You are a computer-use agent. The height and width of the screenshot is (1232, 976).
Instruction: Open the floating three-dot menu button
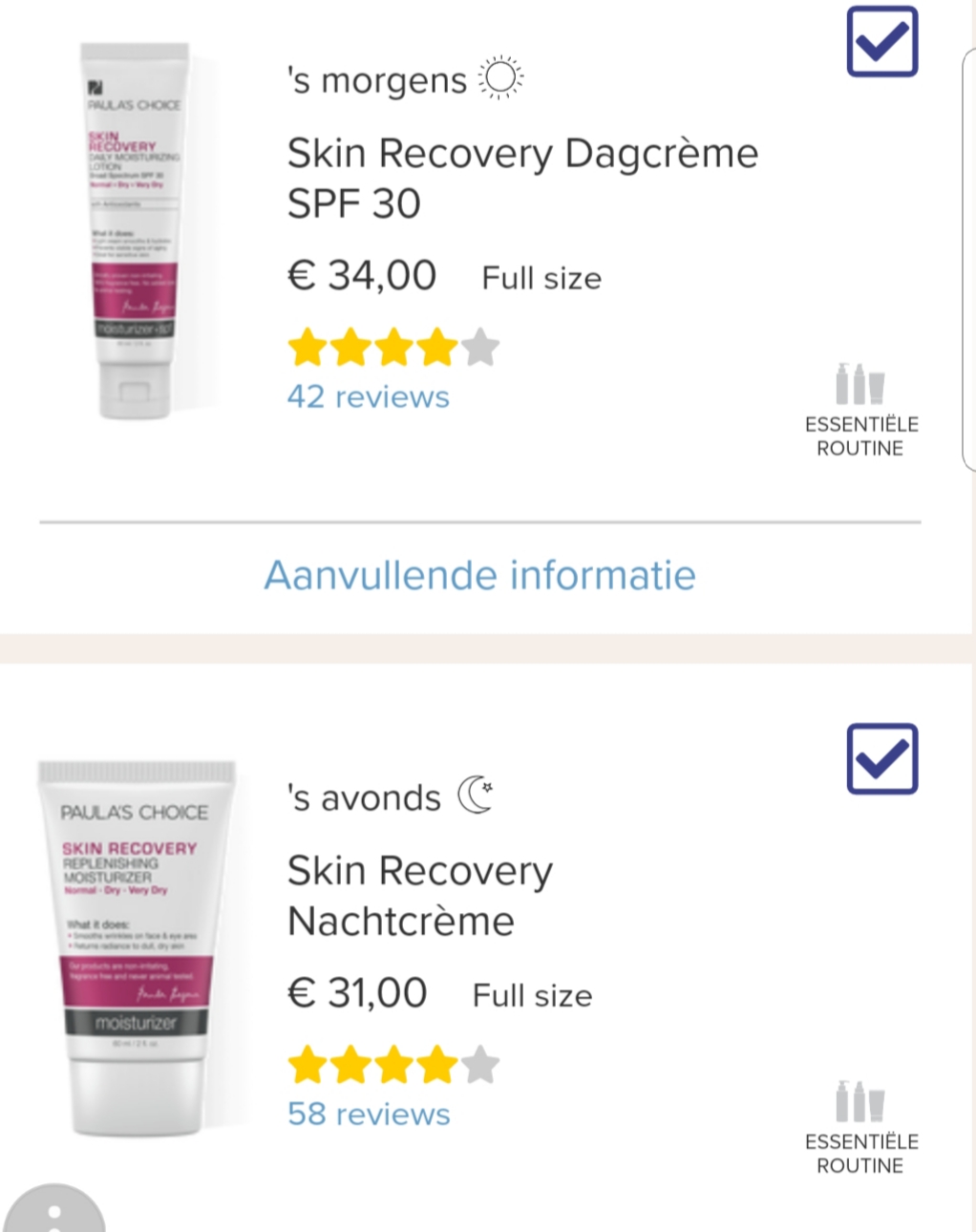click(x=54, y=1213)
